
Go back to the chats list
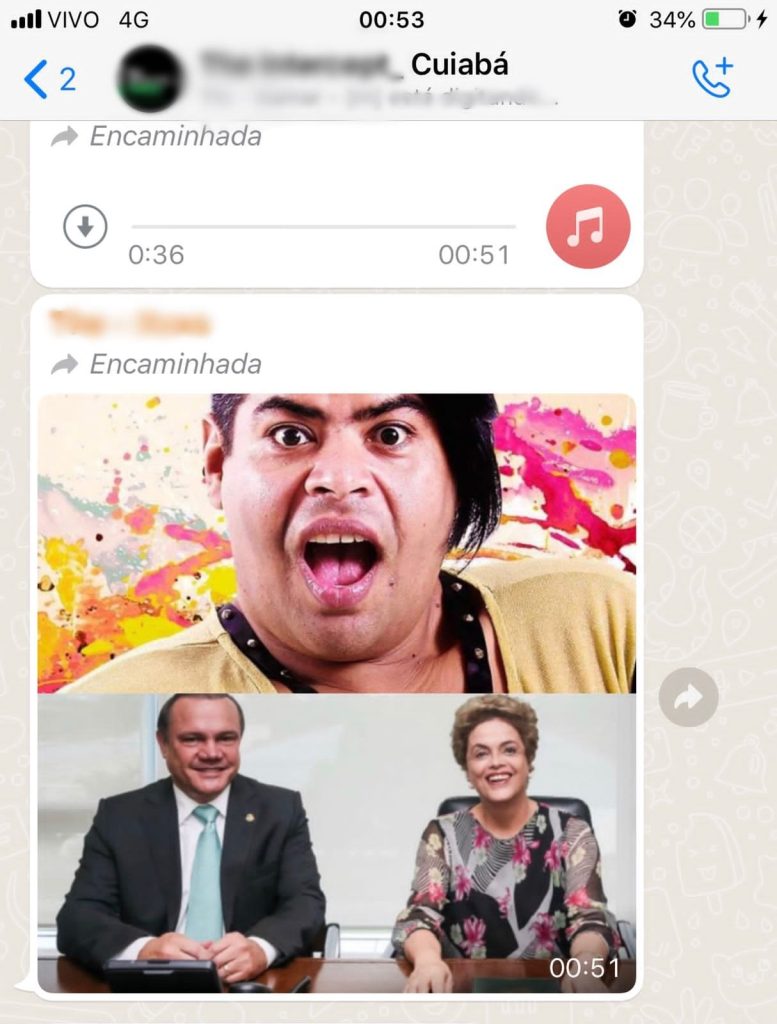click(48, 79)
